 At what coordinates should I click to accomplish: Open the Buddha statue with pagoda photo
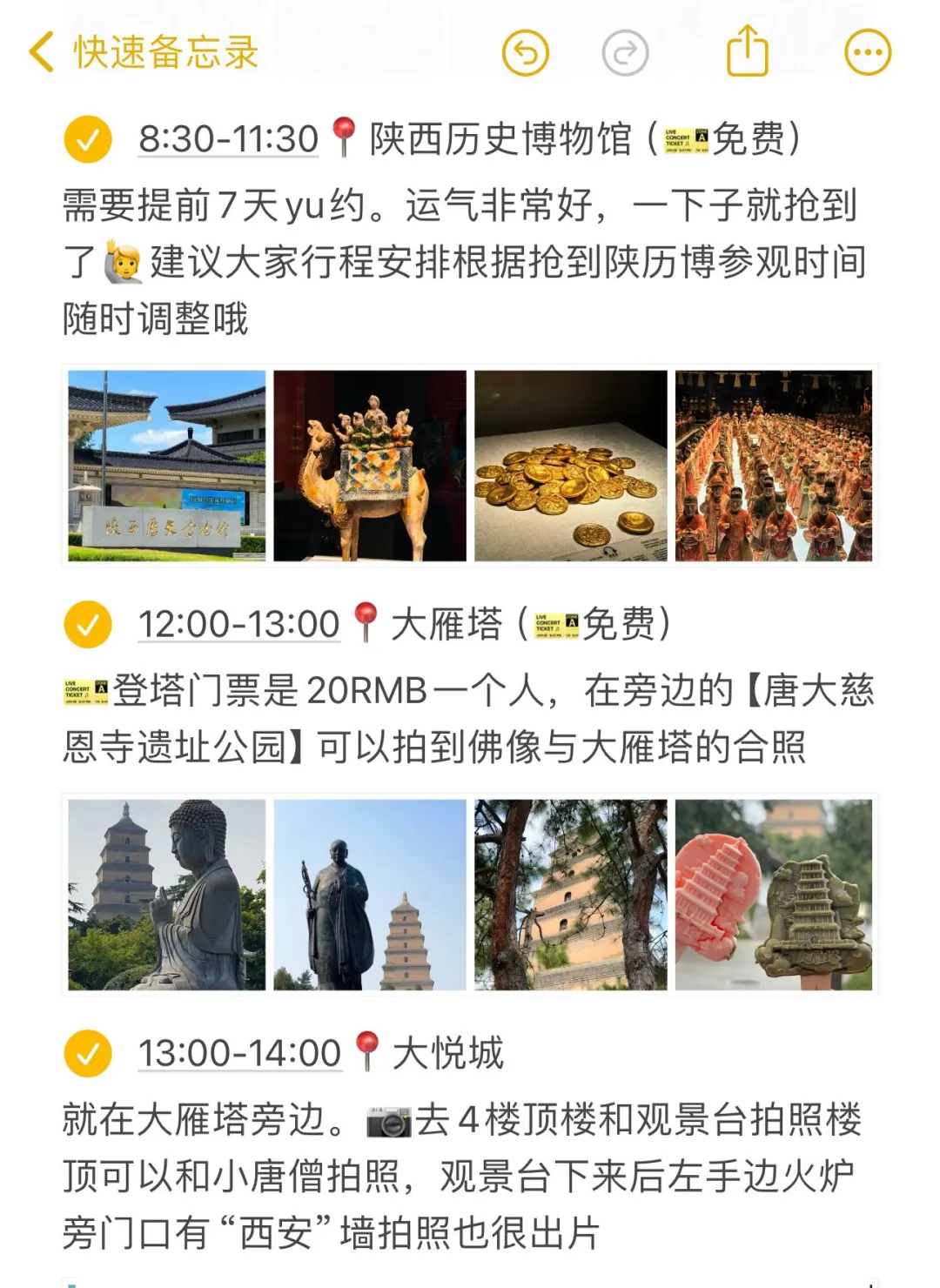point(167,895)
